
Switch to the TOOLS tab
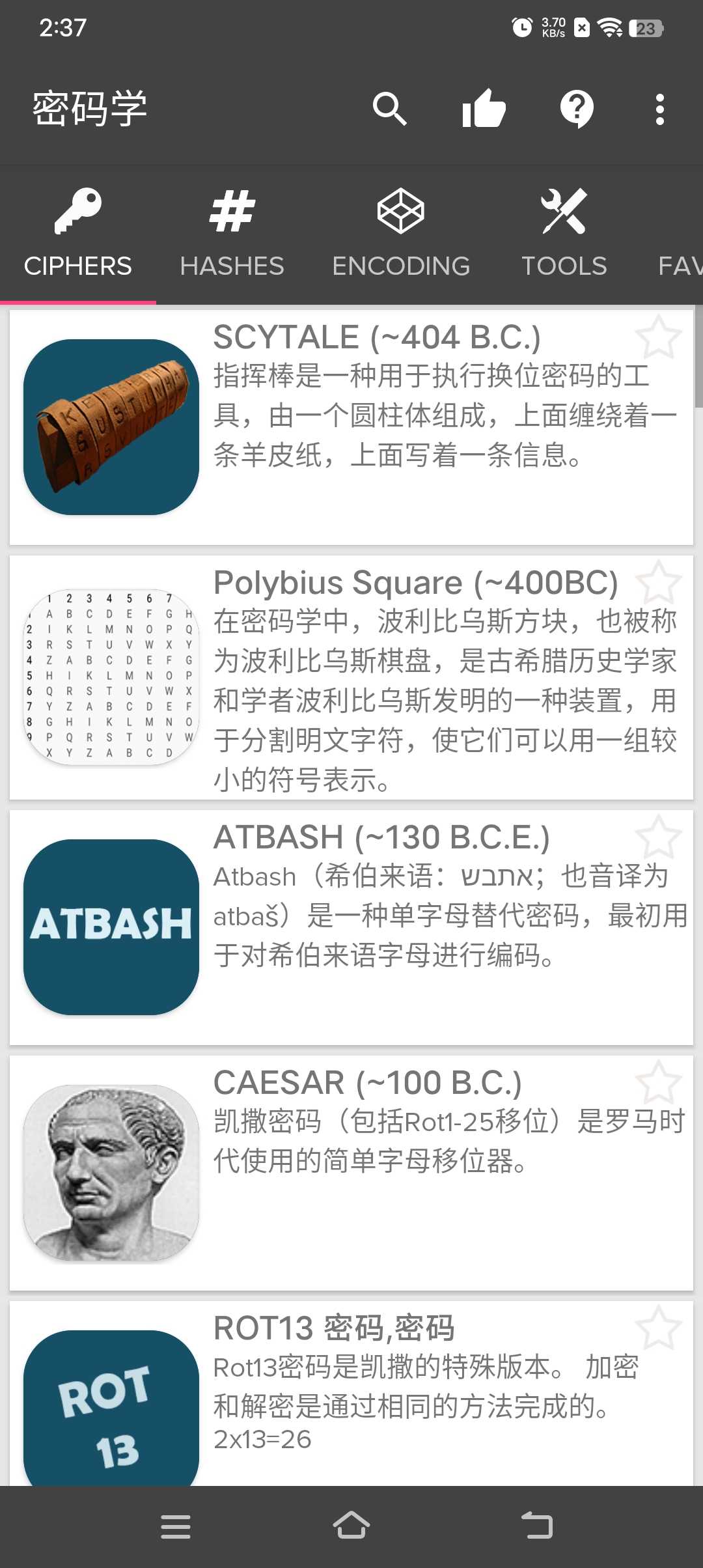[x=564, y=234]
